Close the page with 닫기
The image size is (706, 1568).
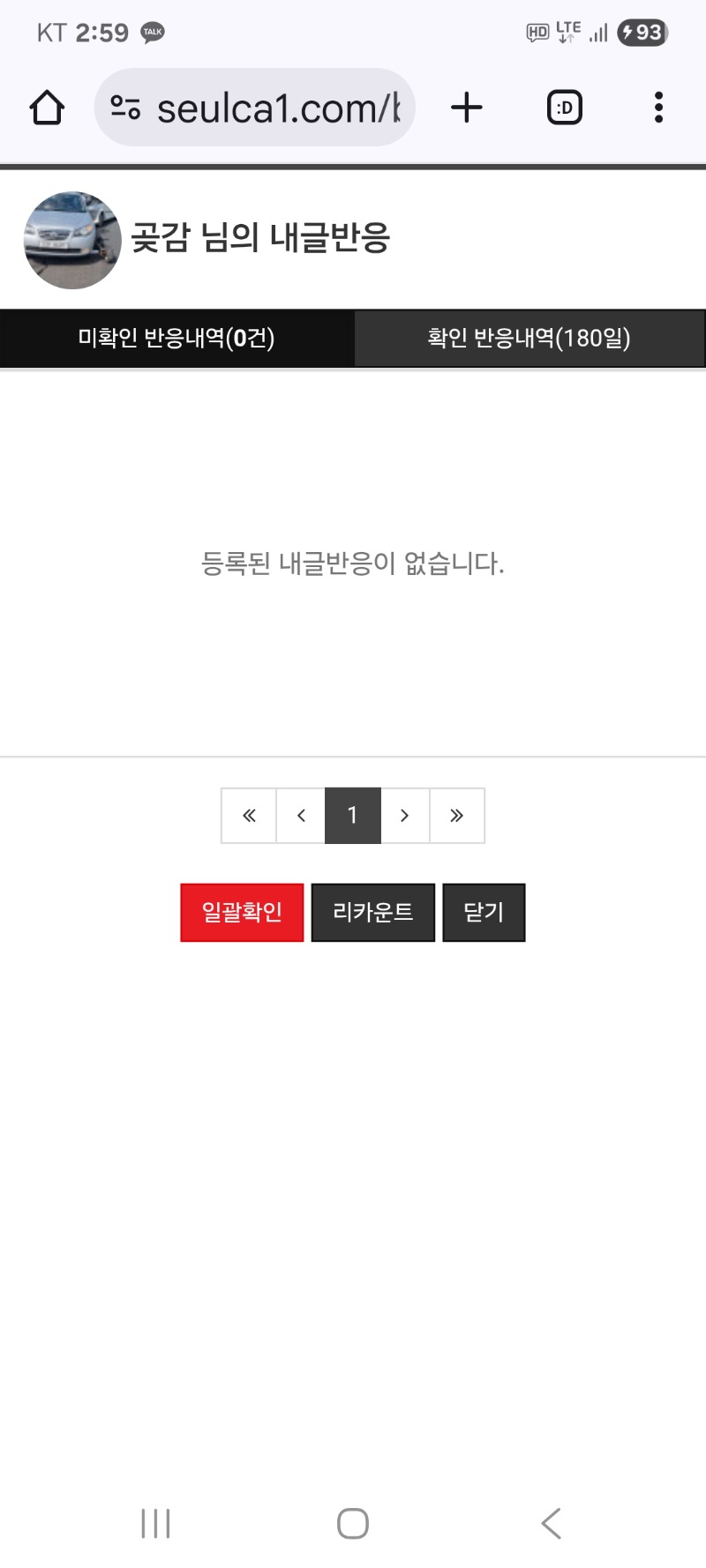coord(484,912)
